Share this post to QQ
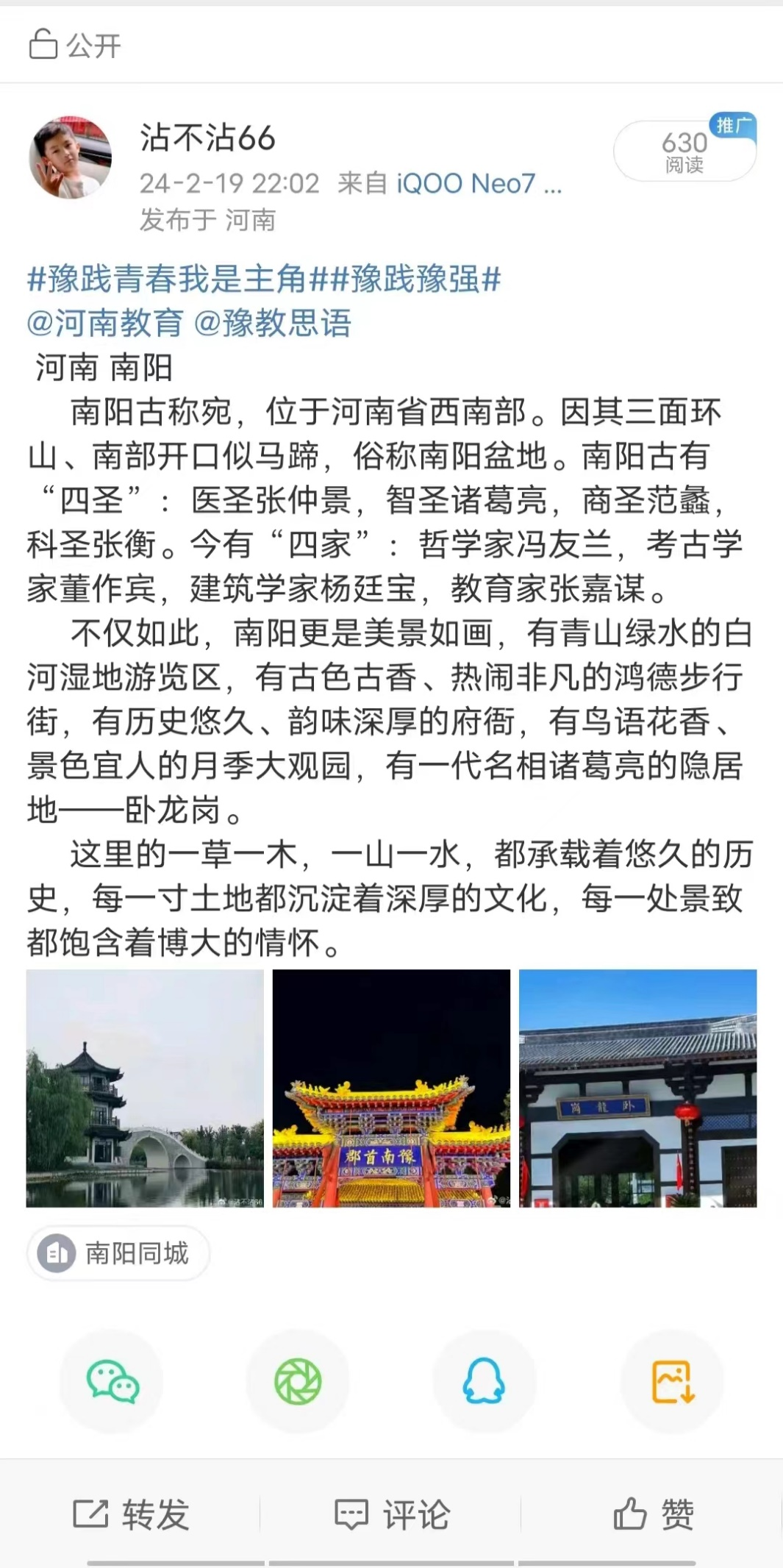 tap(484, 1381)
